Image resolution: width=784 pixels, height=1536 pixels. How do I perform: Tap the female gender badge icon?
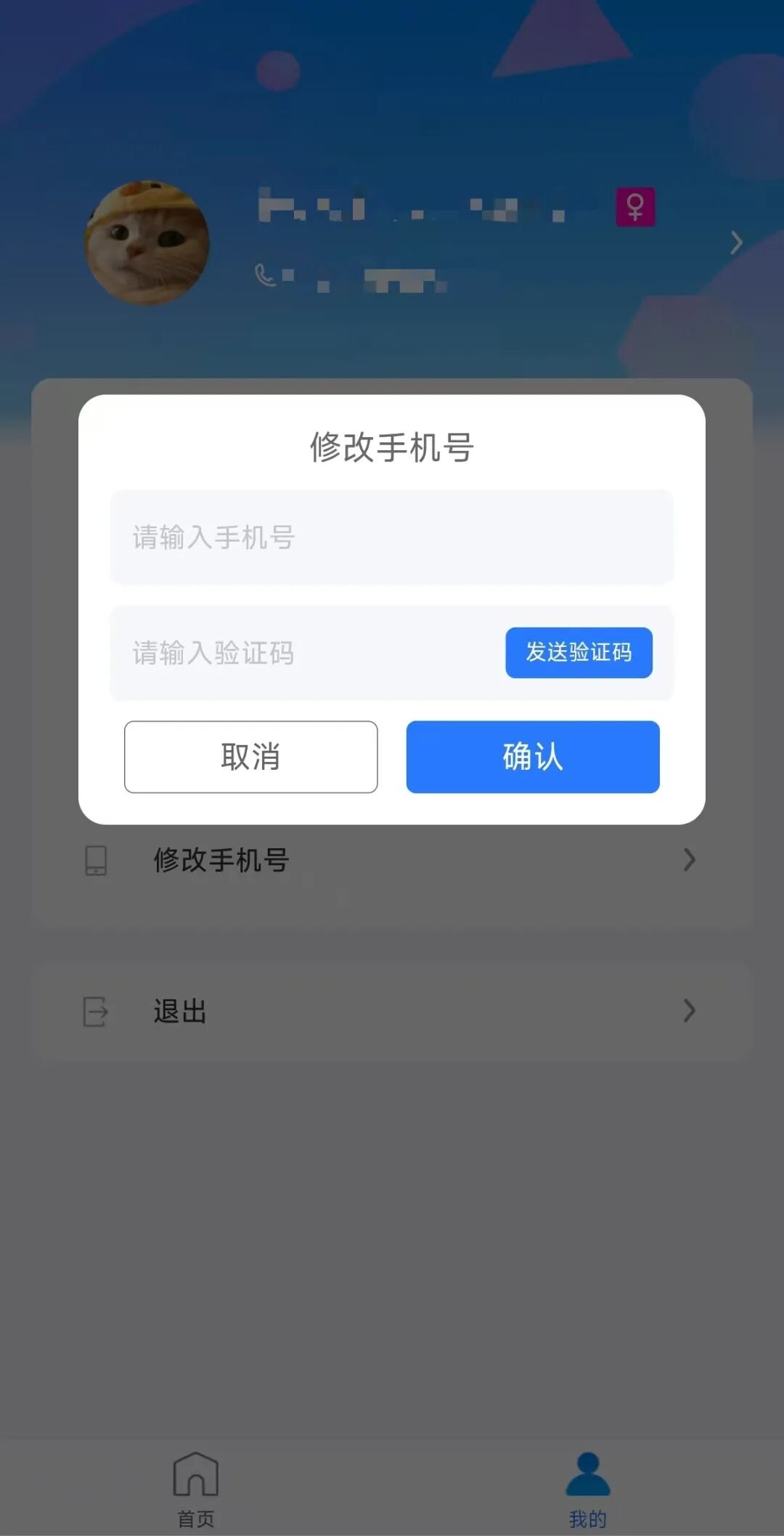click(635, 208)
